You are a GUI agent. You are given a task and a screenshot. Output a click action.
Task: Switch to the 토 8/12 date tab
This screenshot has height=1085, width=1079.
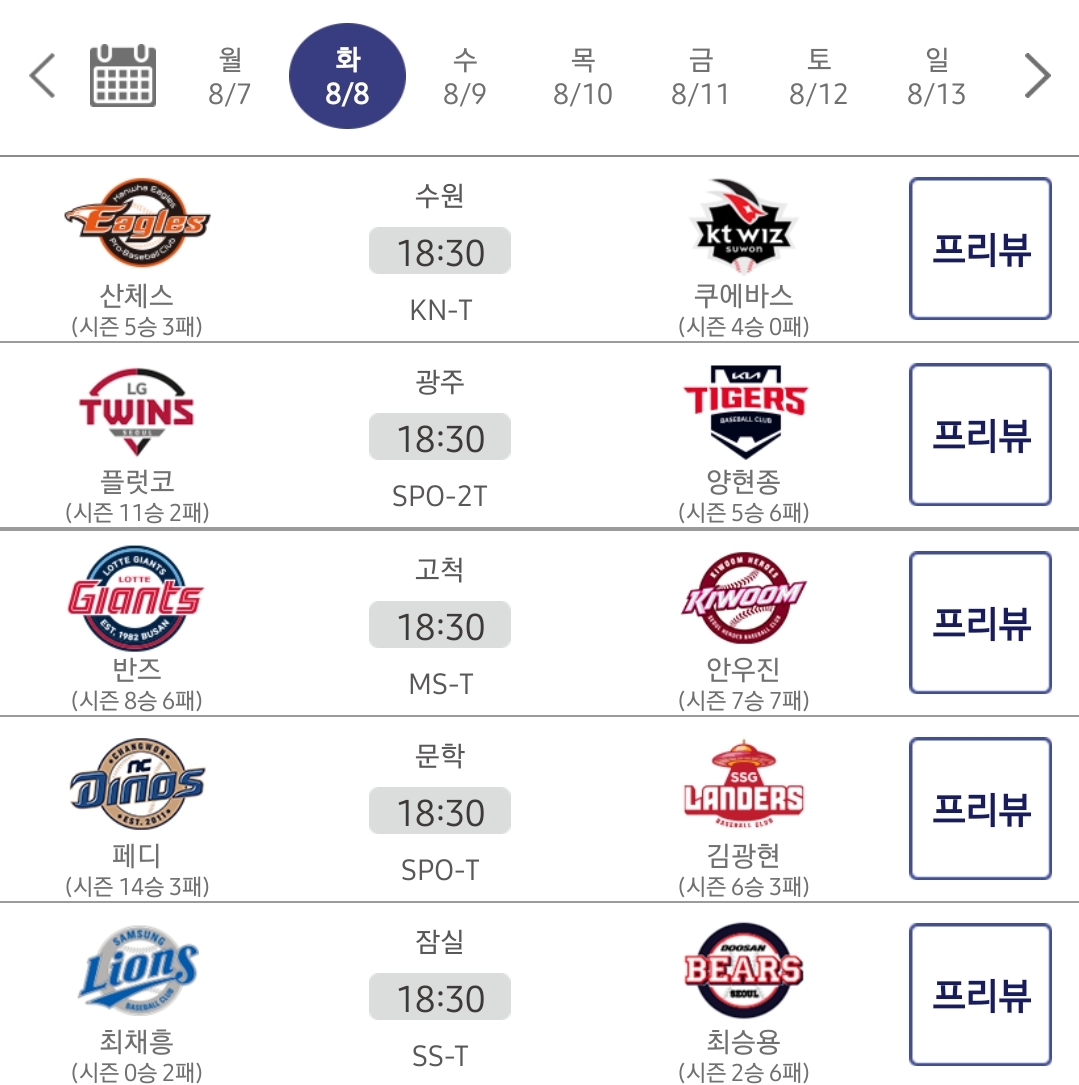click(x=818, y=74)
